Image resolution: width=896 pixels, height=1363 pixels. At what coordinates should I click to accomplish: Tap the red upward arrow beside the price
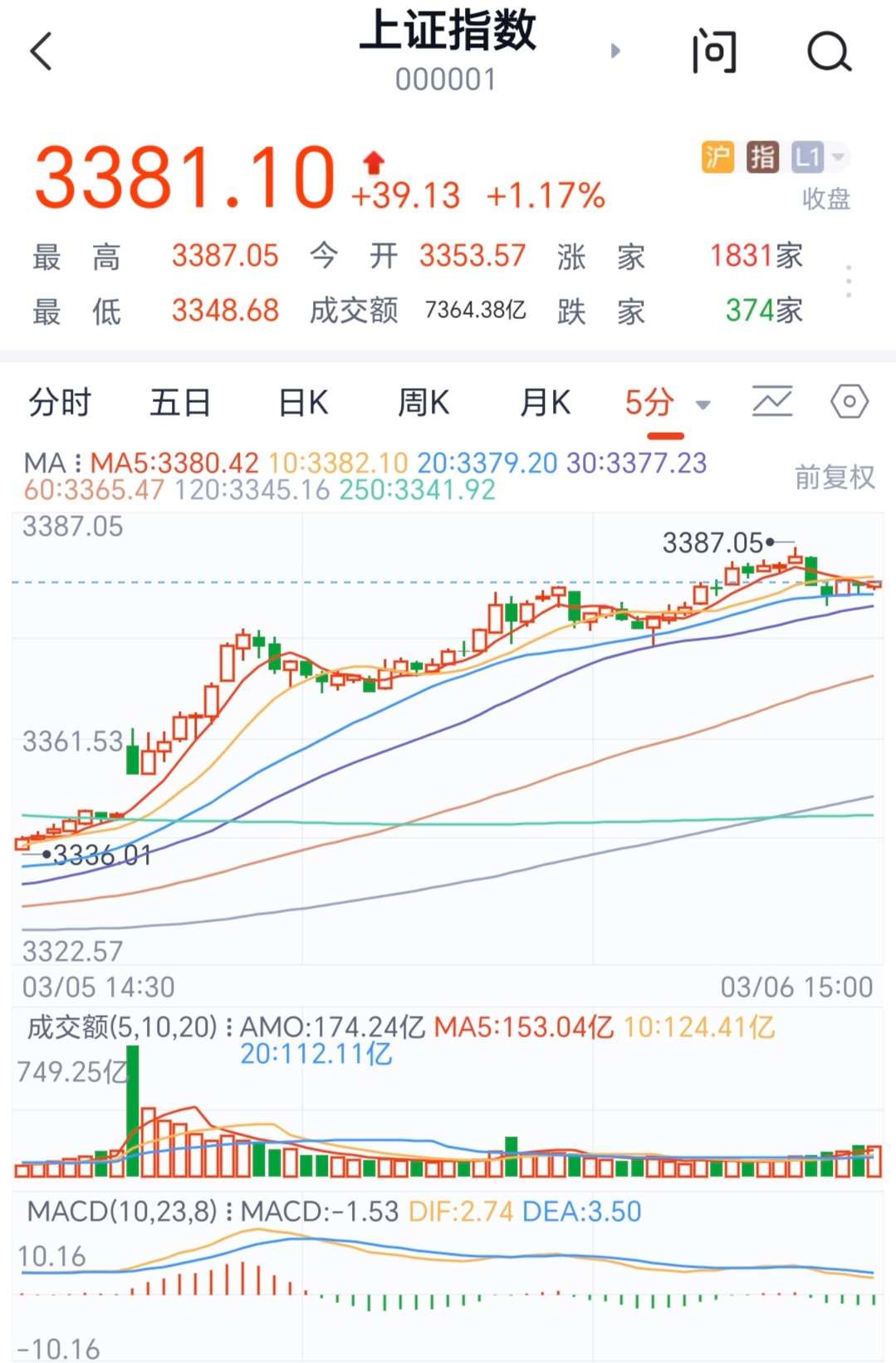click(372, 163)
